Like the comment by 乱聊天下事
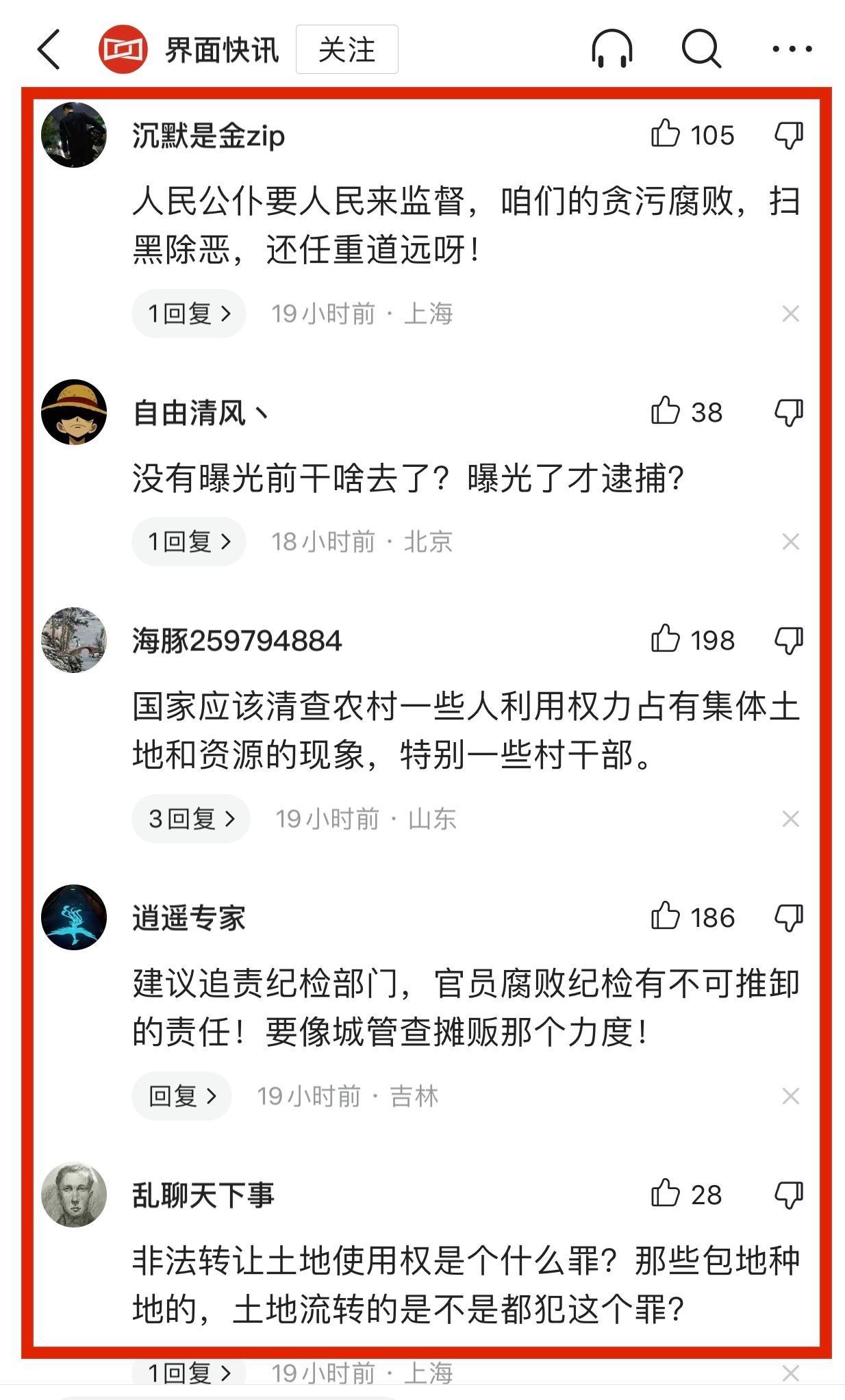Image resolution: width=845 pixels, height=1400 pixels. coord(666,1194)
